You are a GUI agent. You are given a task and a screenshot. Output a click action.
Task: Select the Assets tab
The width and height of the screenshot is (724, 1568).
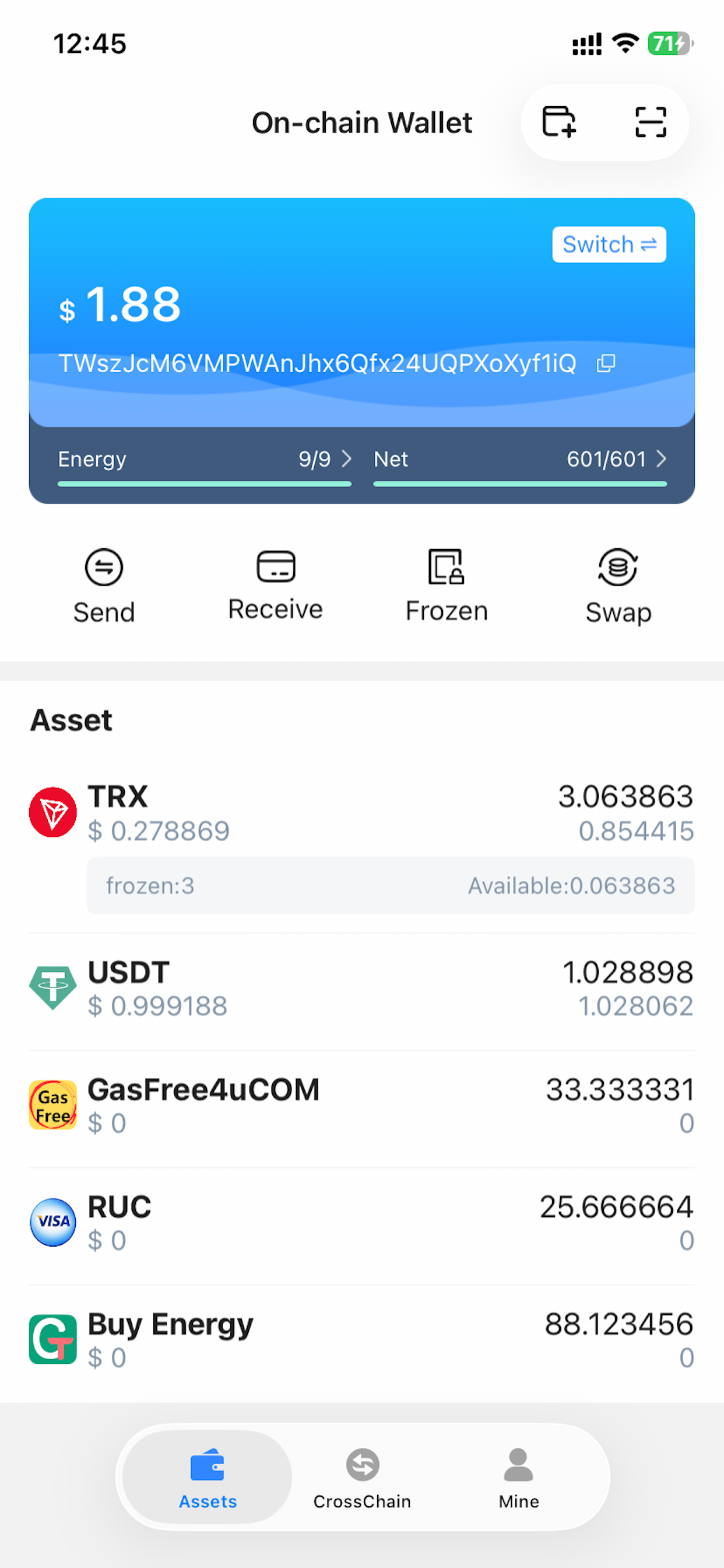point(208,1479)
